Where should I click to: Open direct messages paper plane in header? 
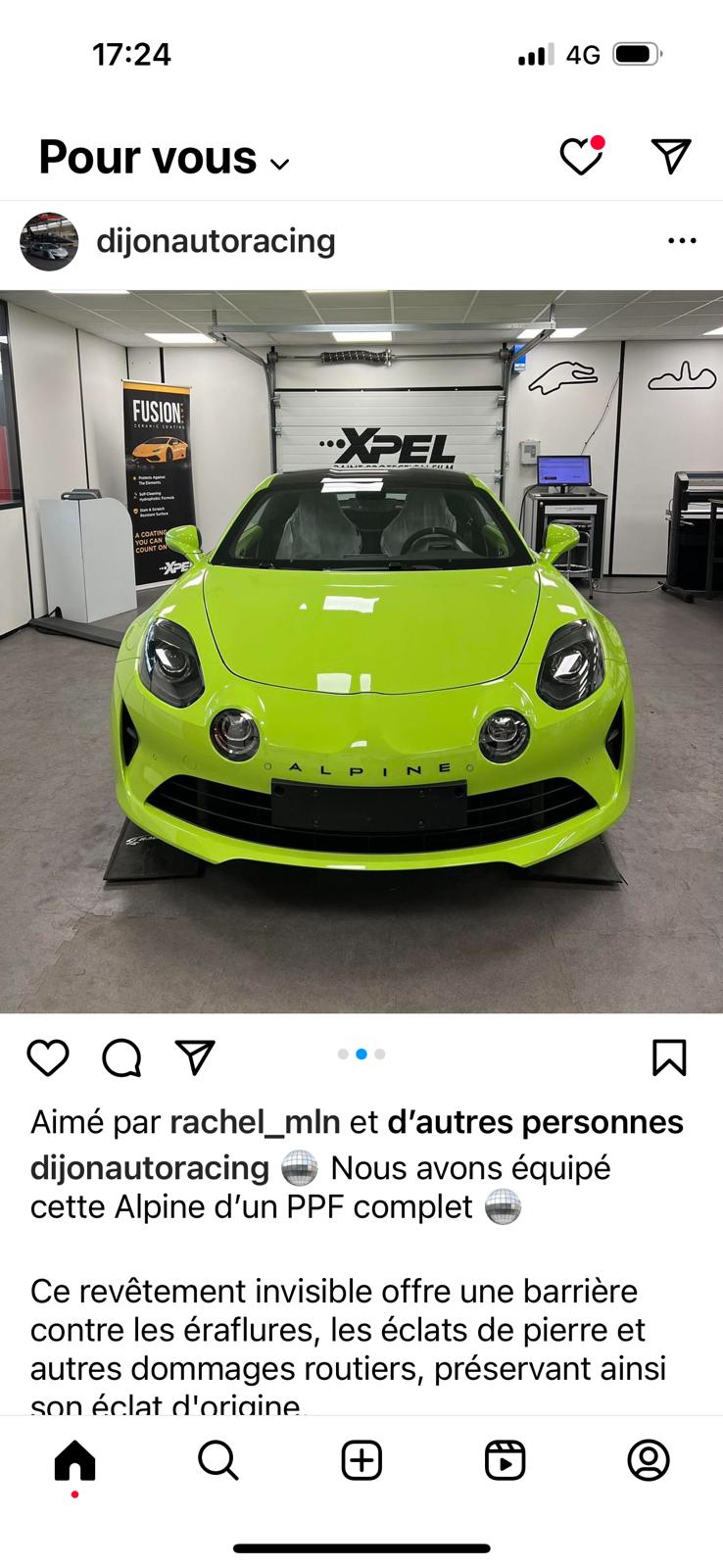coord(671,156)
